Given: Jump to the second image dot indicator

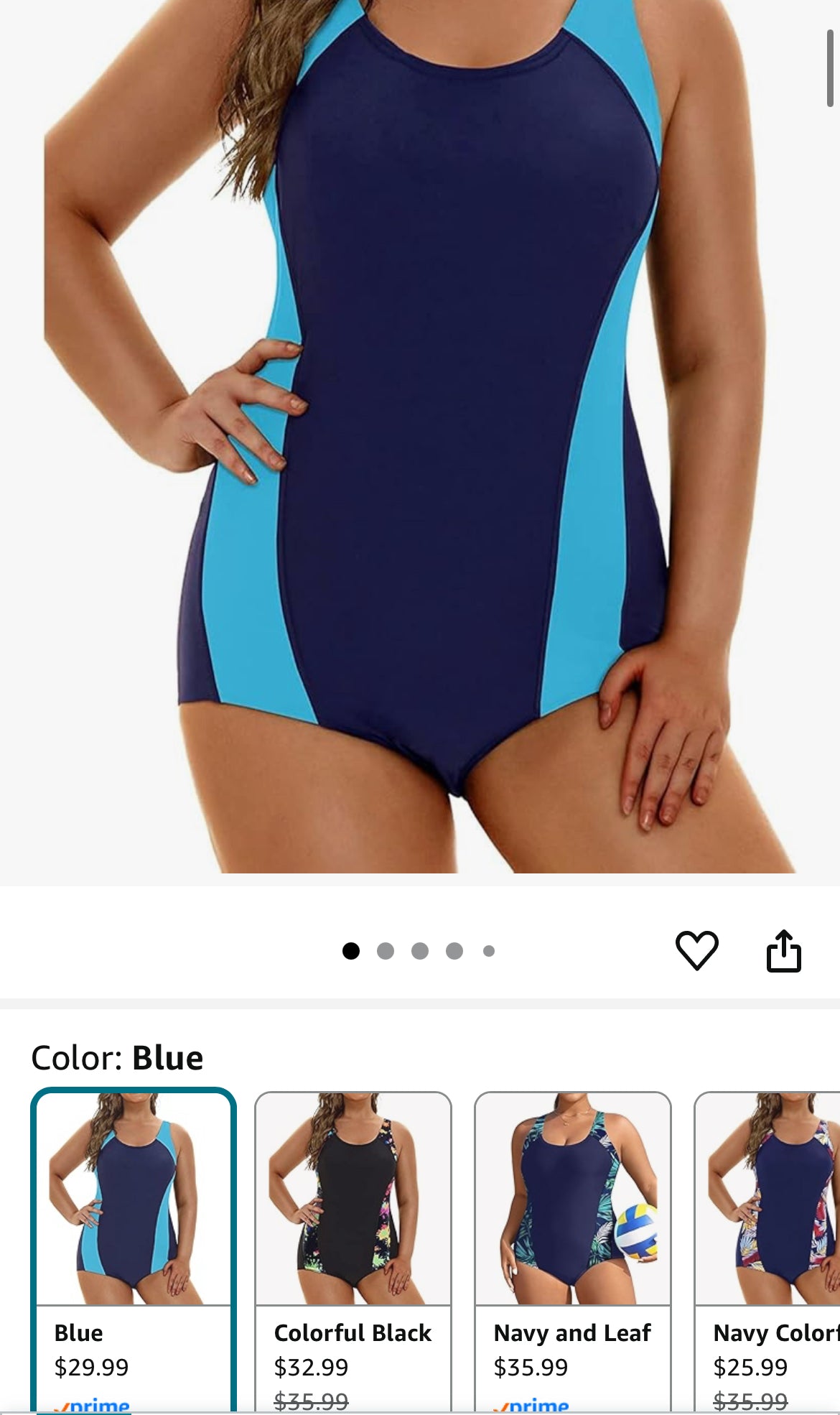Looking at the screenshot, I should [x=386, y=951].
